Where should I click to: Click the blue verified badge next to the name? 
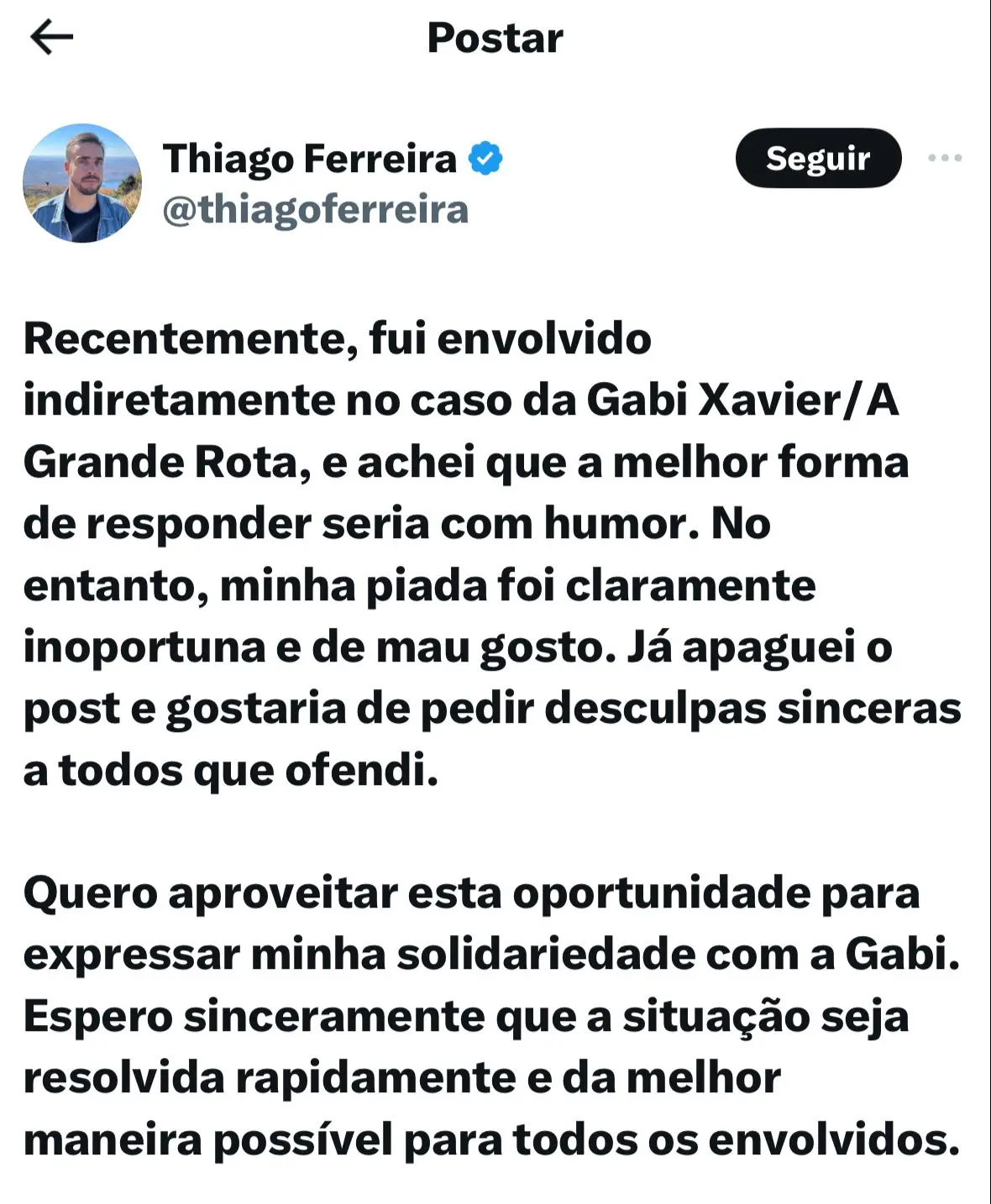coord(485,158)
